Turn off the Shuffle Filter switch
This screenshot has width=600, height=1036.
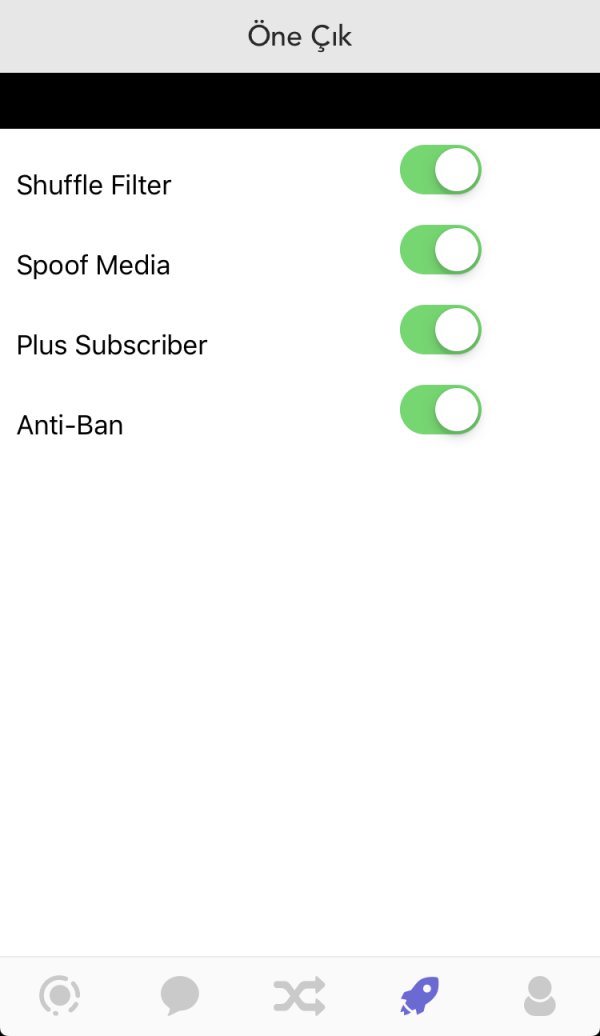click(441, 170)
